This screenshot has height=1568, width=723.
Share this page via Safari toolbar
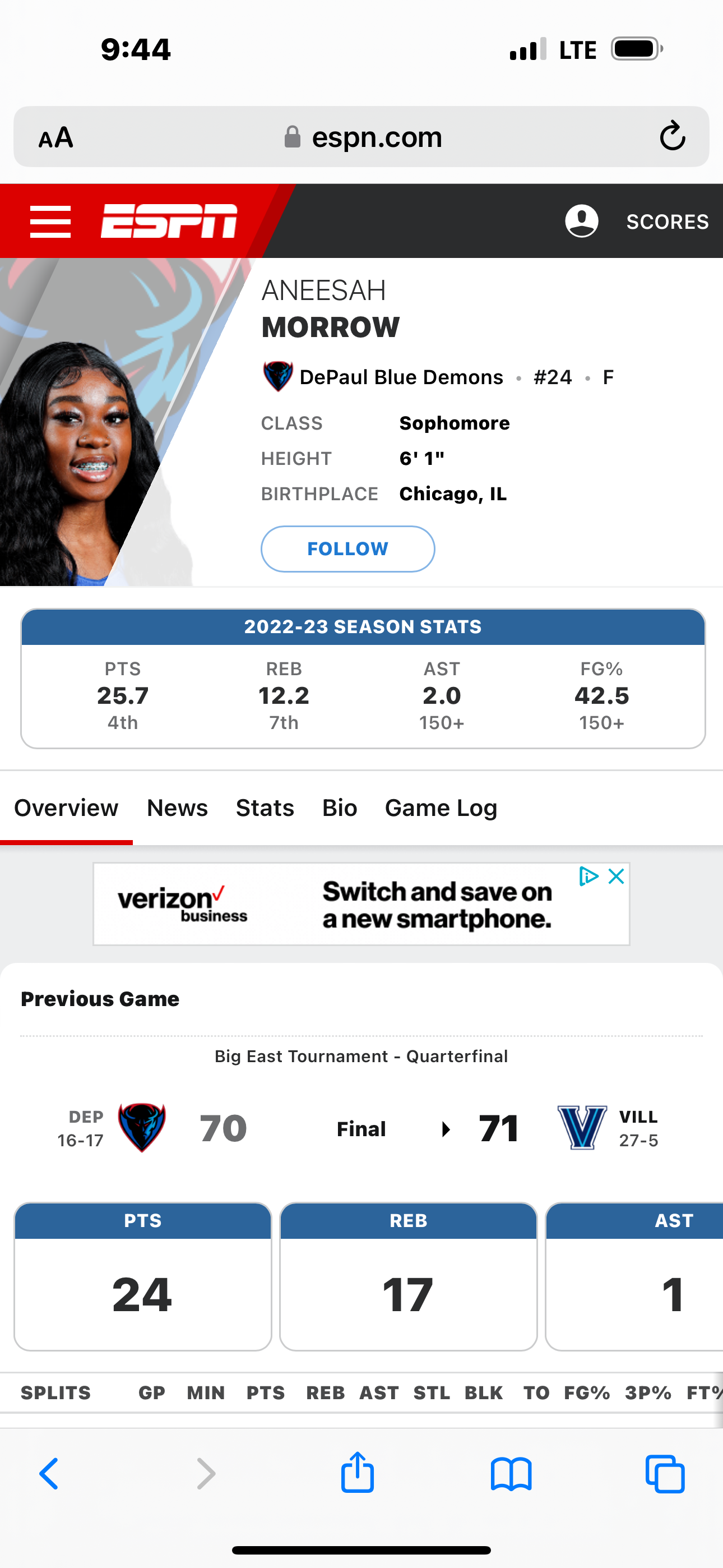point(357,1473)
